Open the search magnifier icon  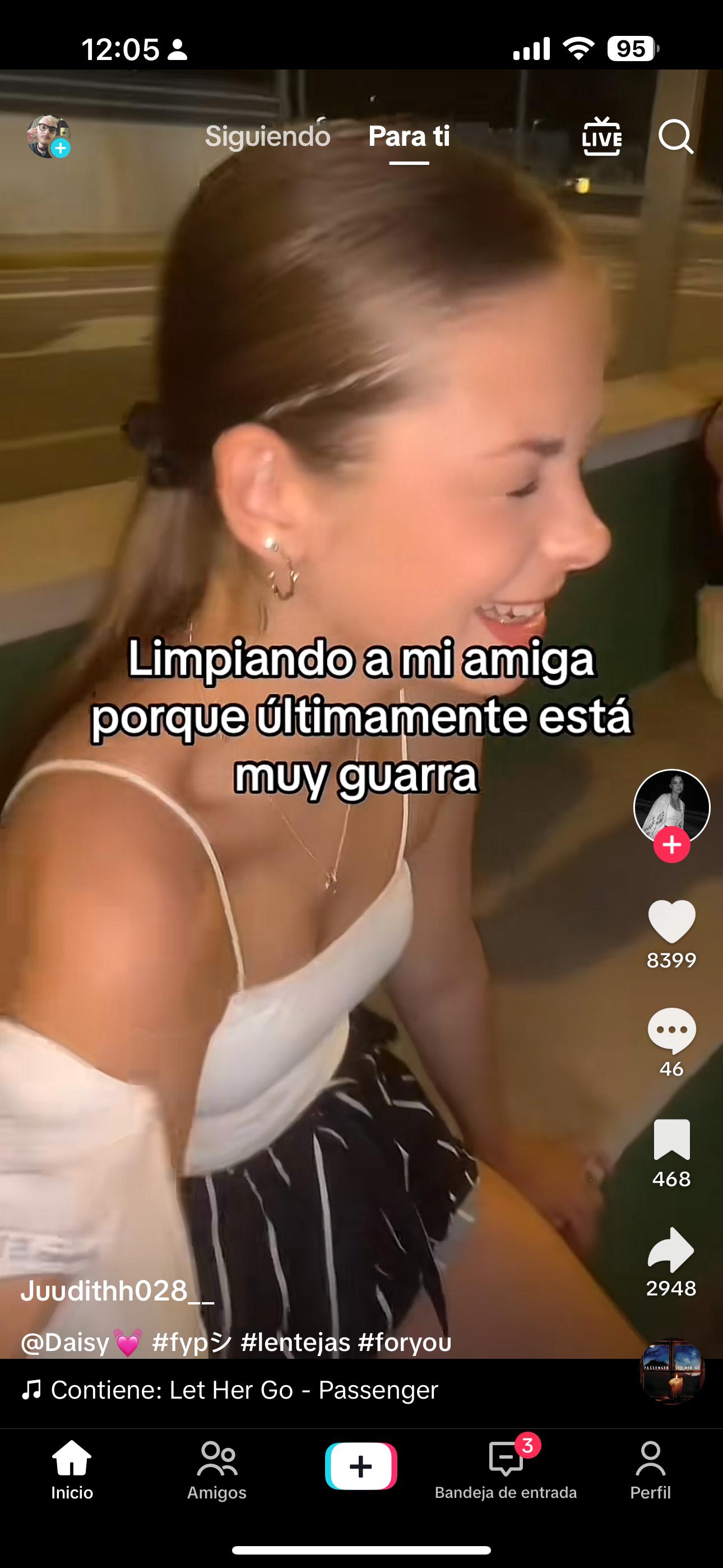click(x=675, y=136)
